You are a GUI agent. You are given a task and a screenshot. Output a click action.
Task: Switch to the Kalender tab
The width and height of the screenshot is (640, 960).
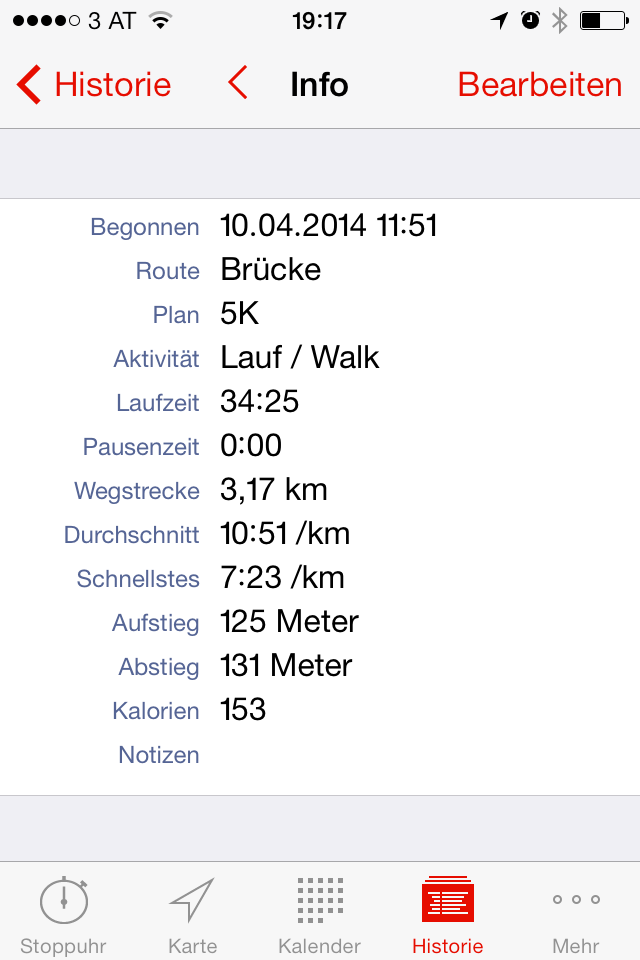(320, 915)
